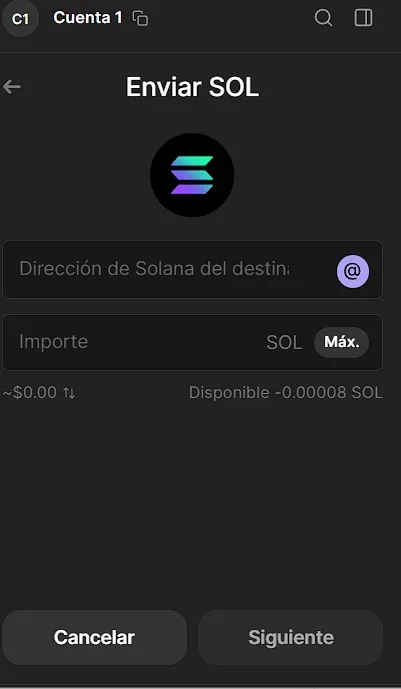This screenshot has height=689, width=401.
Task: Switch the amount currency with the arrows
Action: click(69, 393)
